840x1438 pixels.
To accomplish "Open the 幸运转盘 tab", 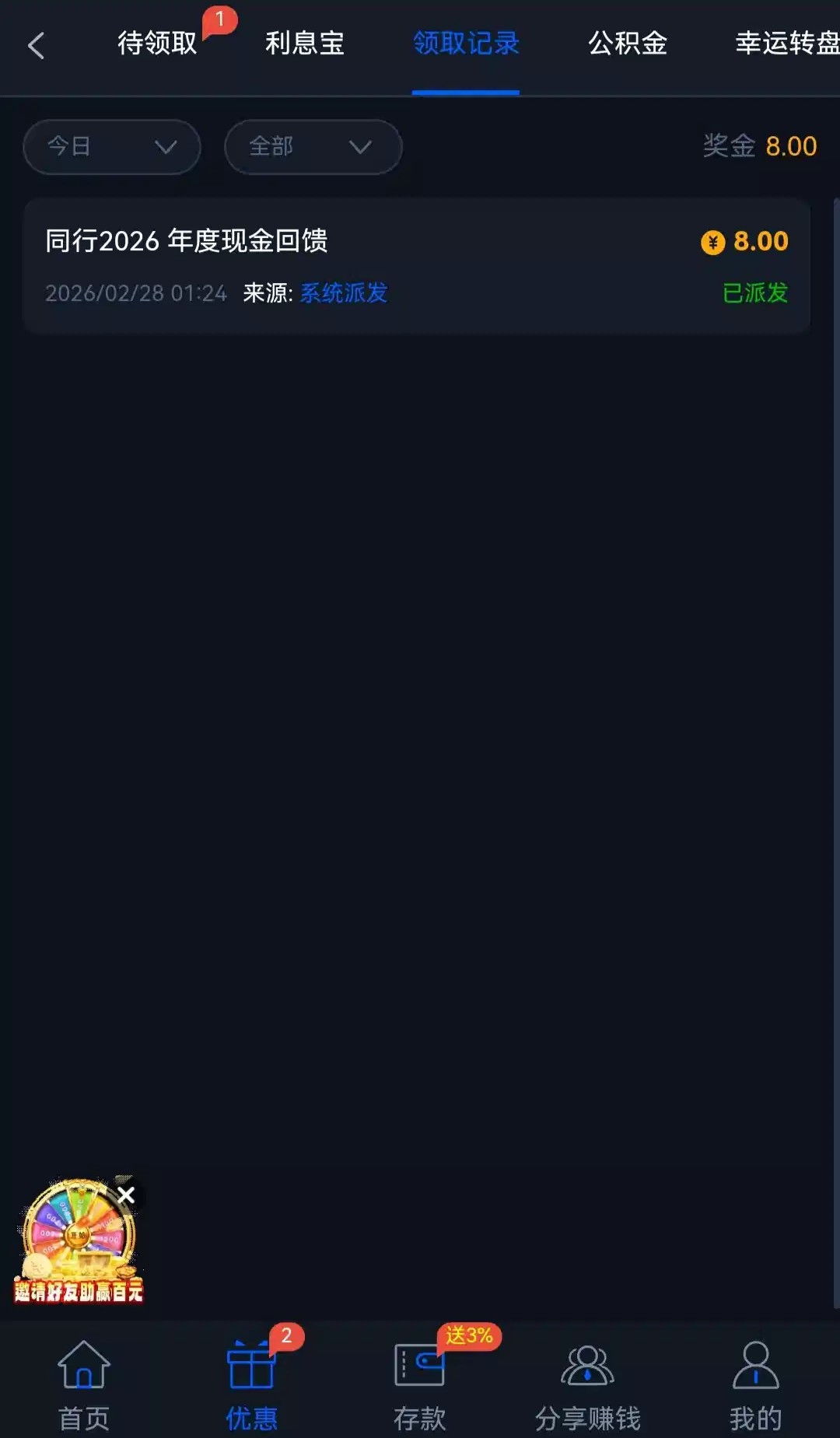I will pos(786,44).
